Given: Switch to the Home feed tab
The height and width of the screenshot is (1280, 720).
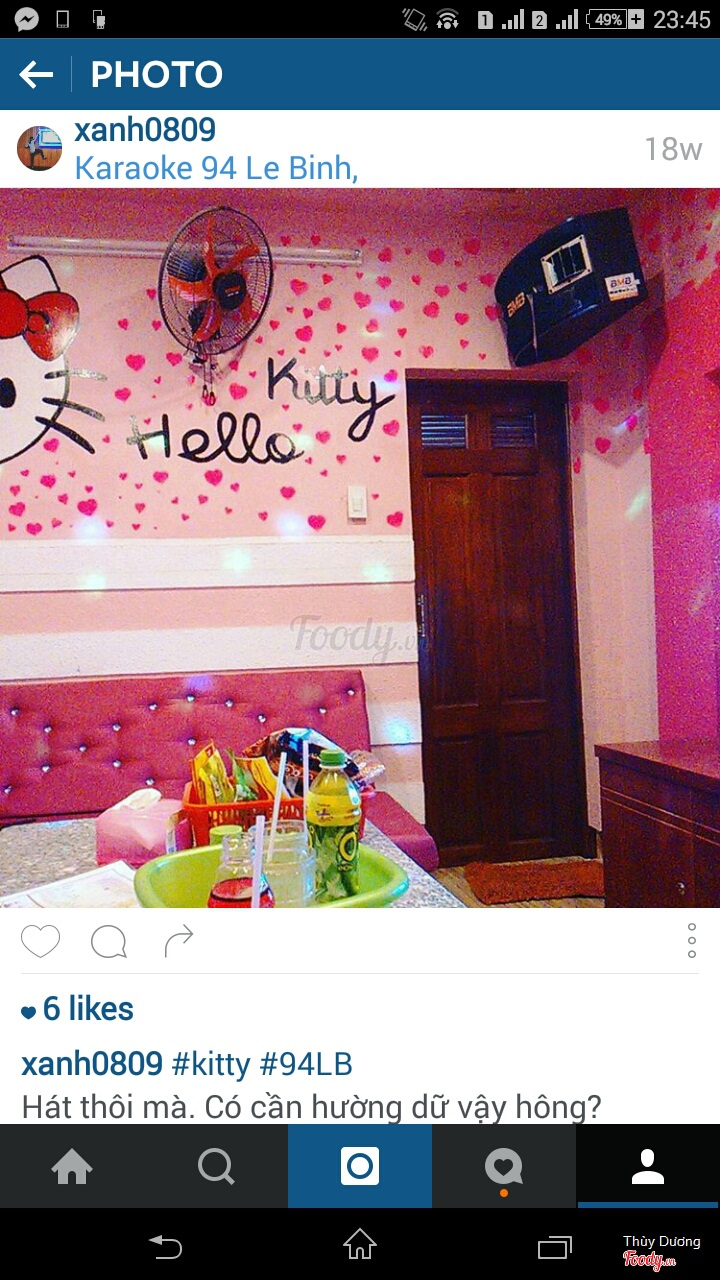Looking at the screenshot, I should tap(72, 1166).
